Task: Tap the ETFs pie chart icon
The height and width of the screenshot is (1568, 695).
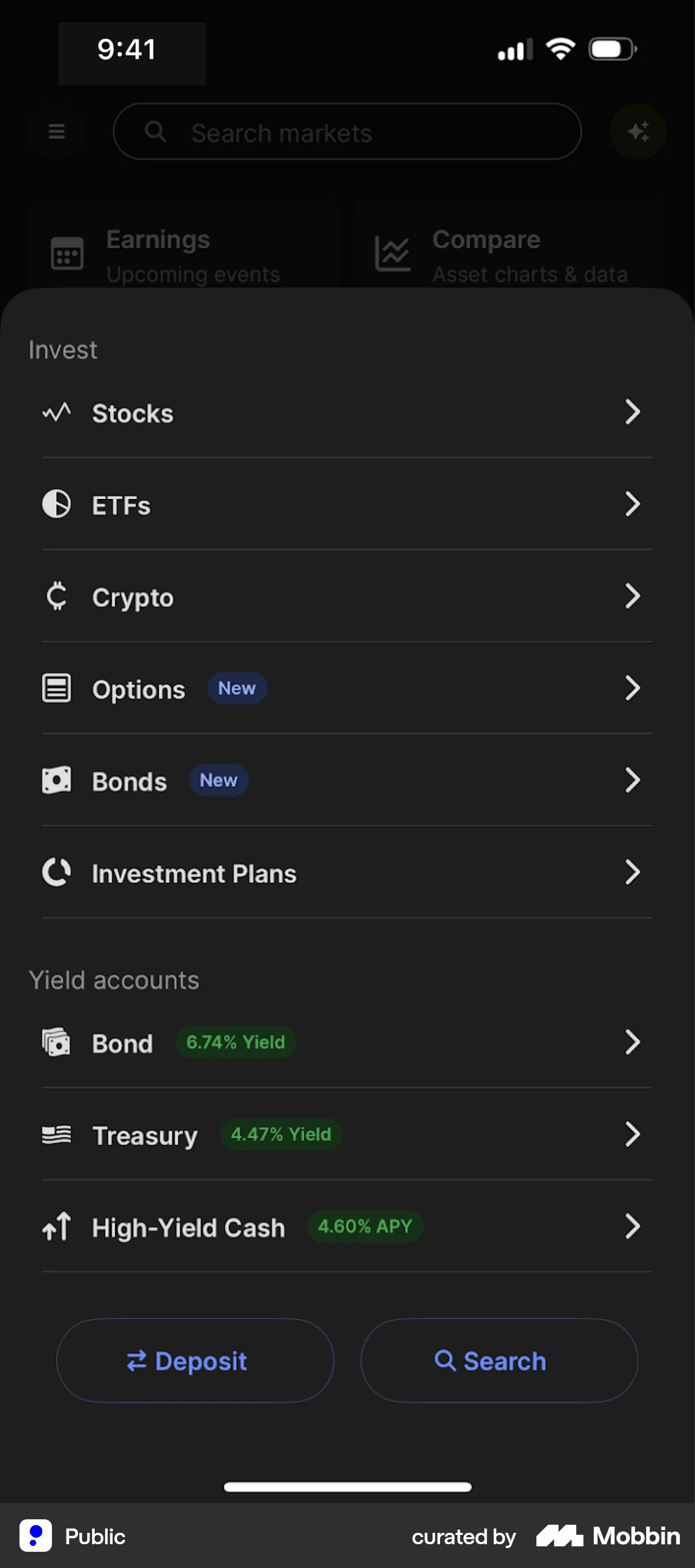Action: pyautogui.click(x=56, y=505)
